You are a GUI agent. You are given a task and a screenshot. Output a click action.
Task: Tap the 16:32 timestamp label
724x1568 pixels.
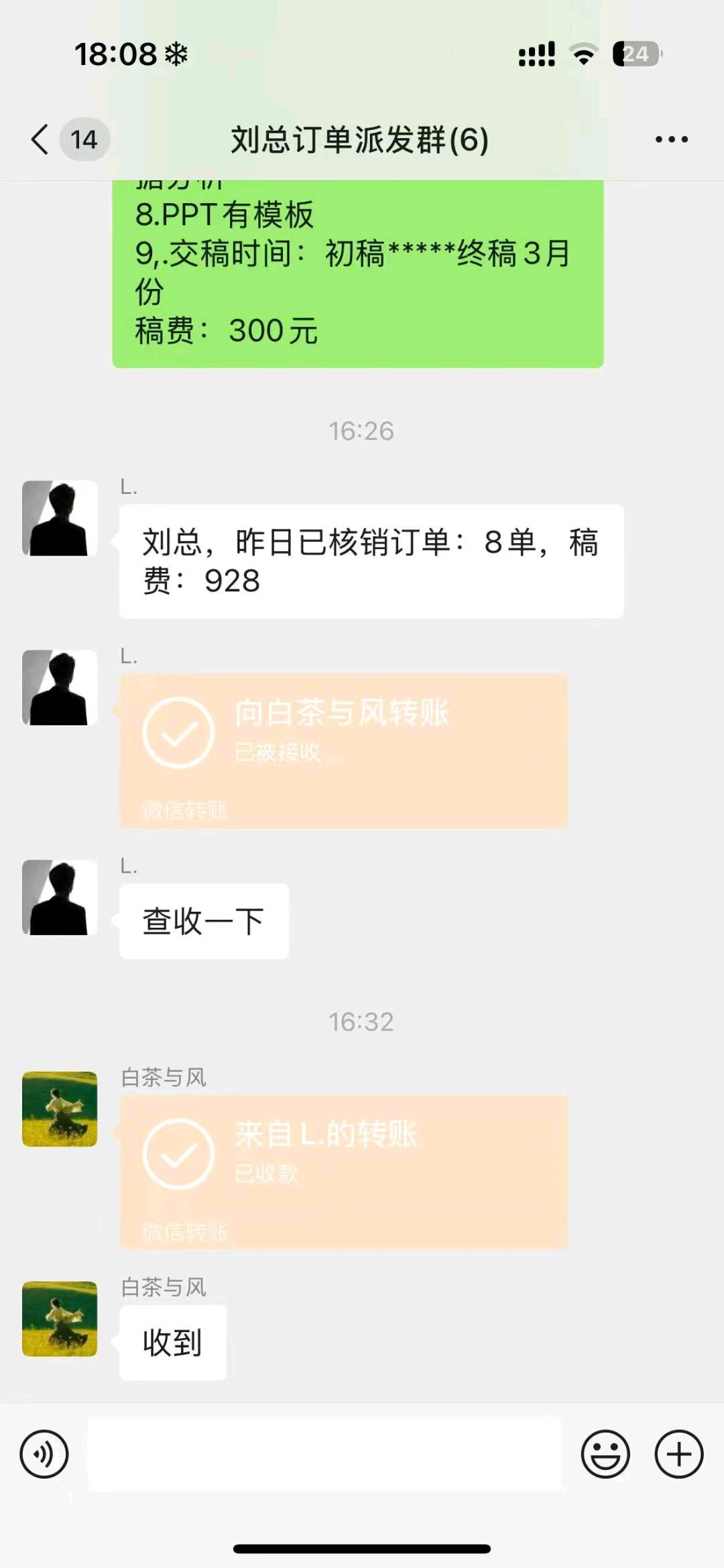click(362, 1023)
